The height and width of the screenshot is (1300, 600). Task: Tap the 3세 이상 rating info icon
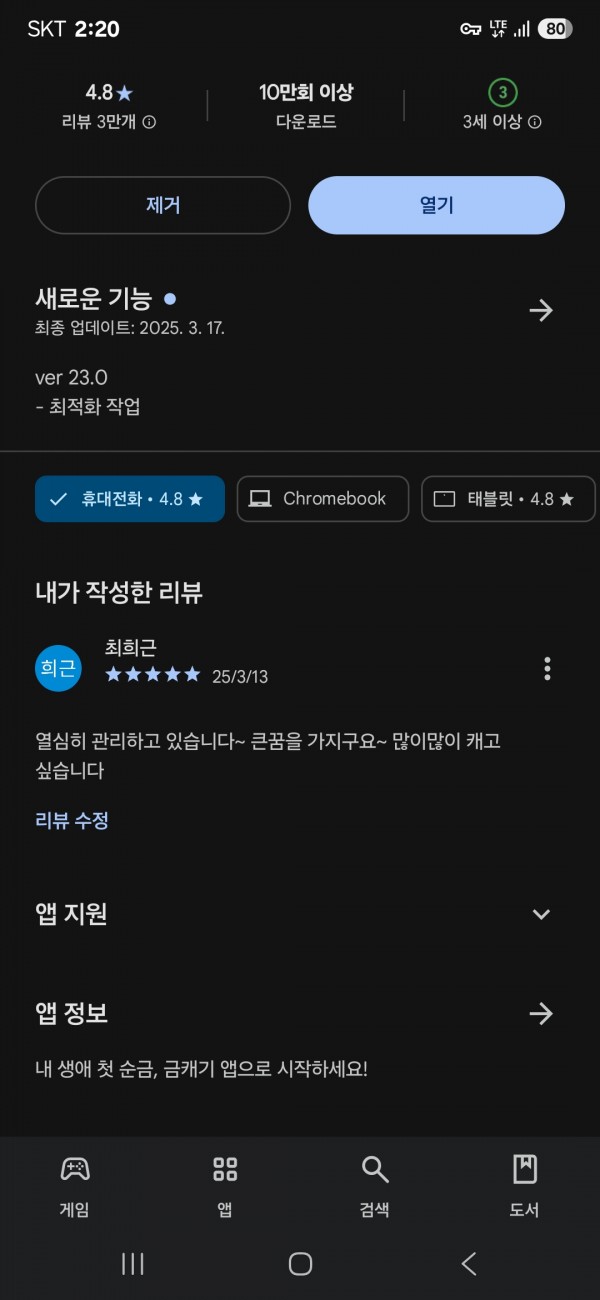(534, 122)
